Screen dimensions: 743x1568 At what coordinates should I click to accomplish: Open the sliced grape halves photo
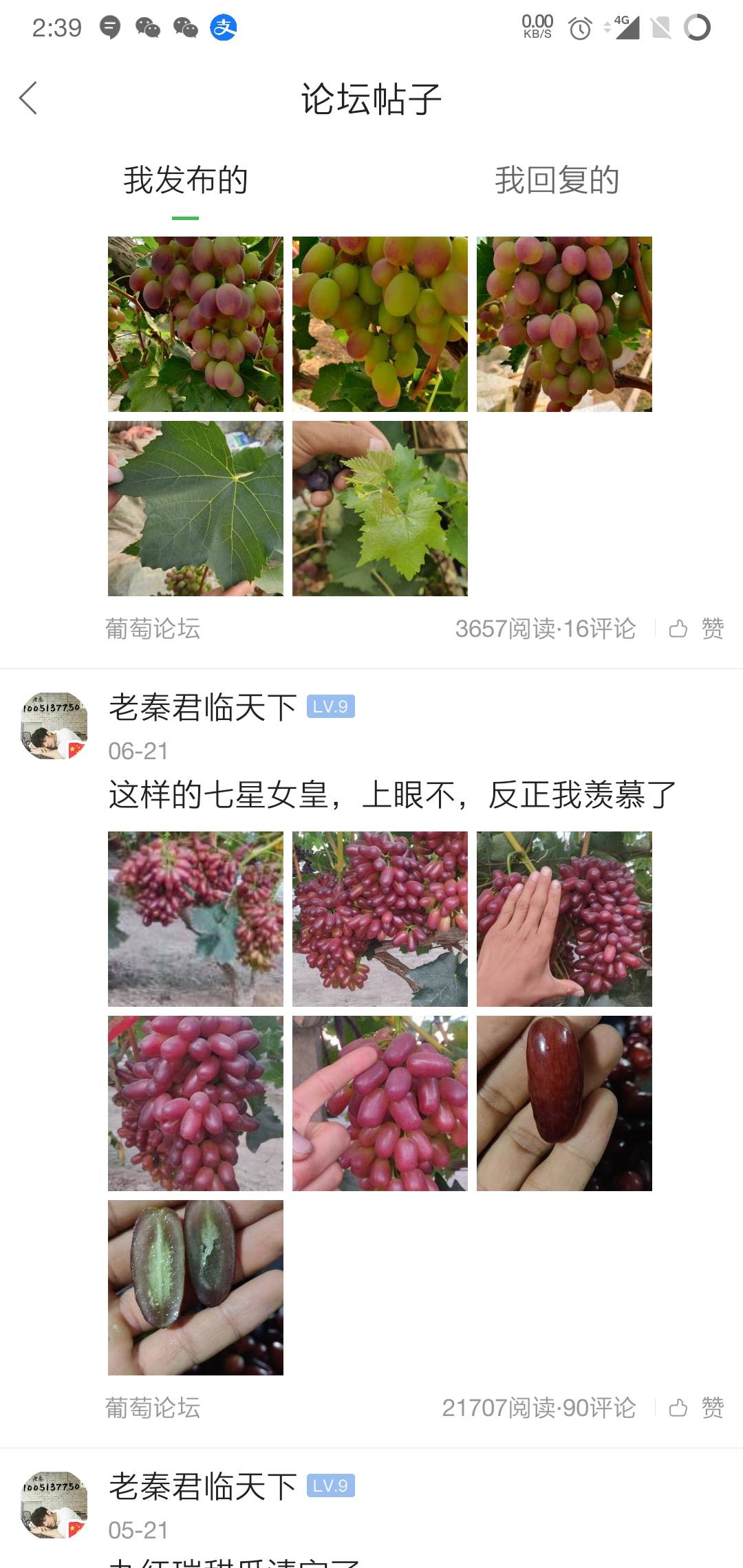[x=195, y=1287]
